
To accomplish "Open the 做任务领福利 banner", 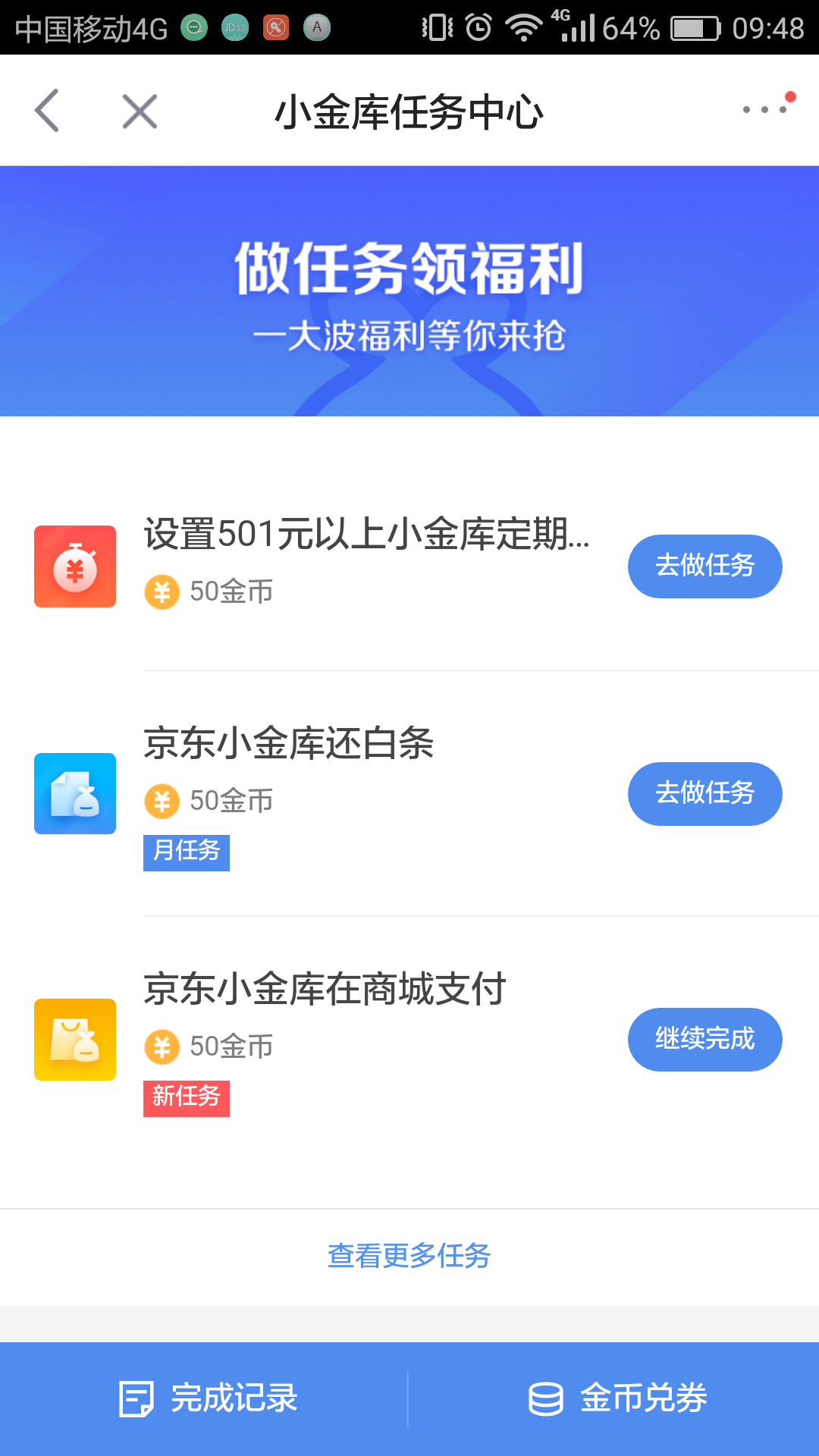I will click(409, 291).
